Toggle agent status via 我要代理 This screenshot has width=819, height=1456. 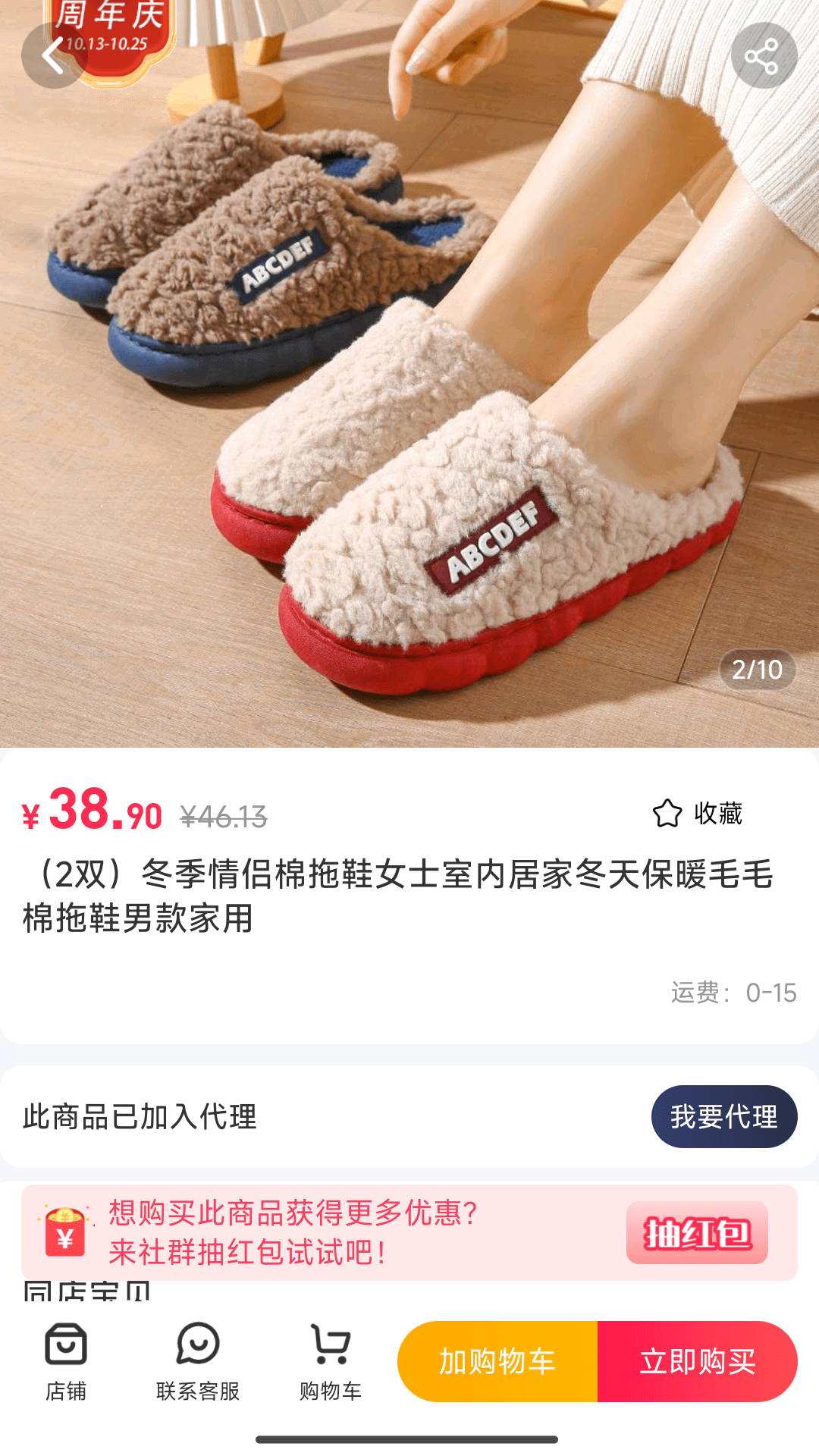pyautogui.click(x=723, y=1116)
